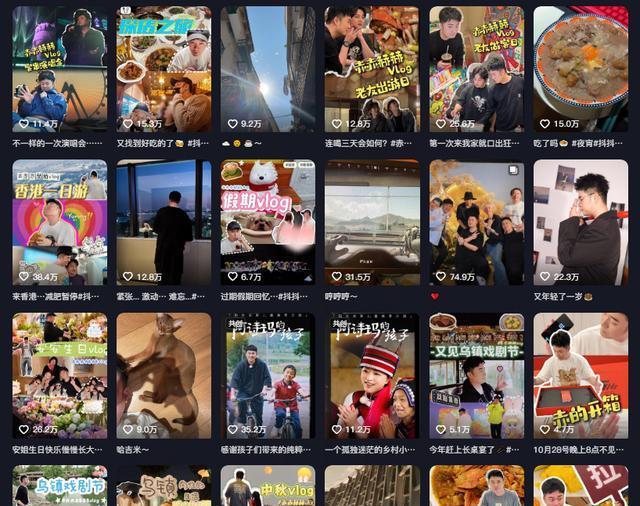Play the 紧张…激动 video with 12.8万 likes
The image size is (640, 506).
coord(163,221)
